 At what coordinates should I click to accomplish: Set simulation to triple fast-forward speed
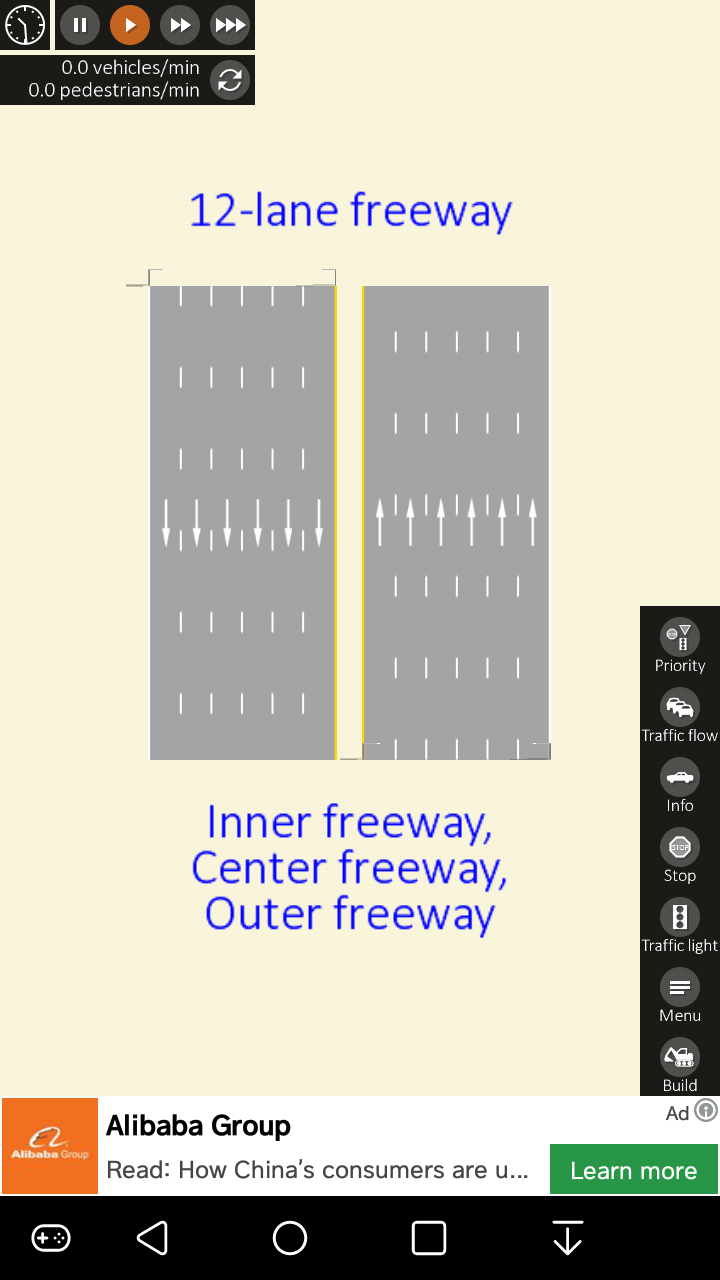[230, 25]
